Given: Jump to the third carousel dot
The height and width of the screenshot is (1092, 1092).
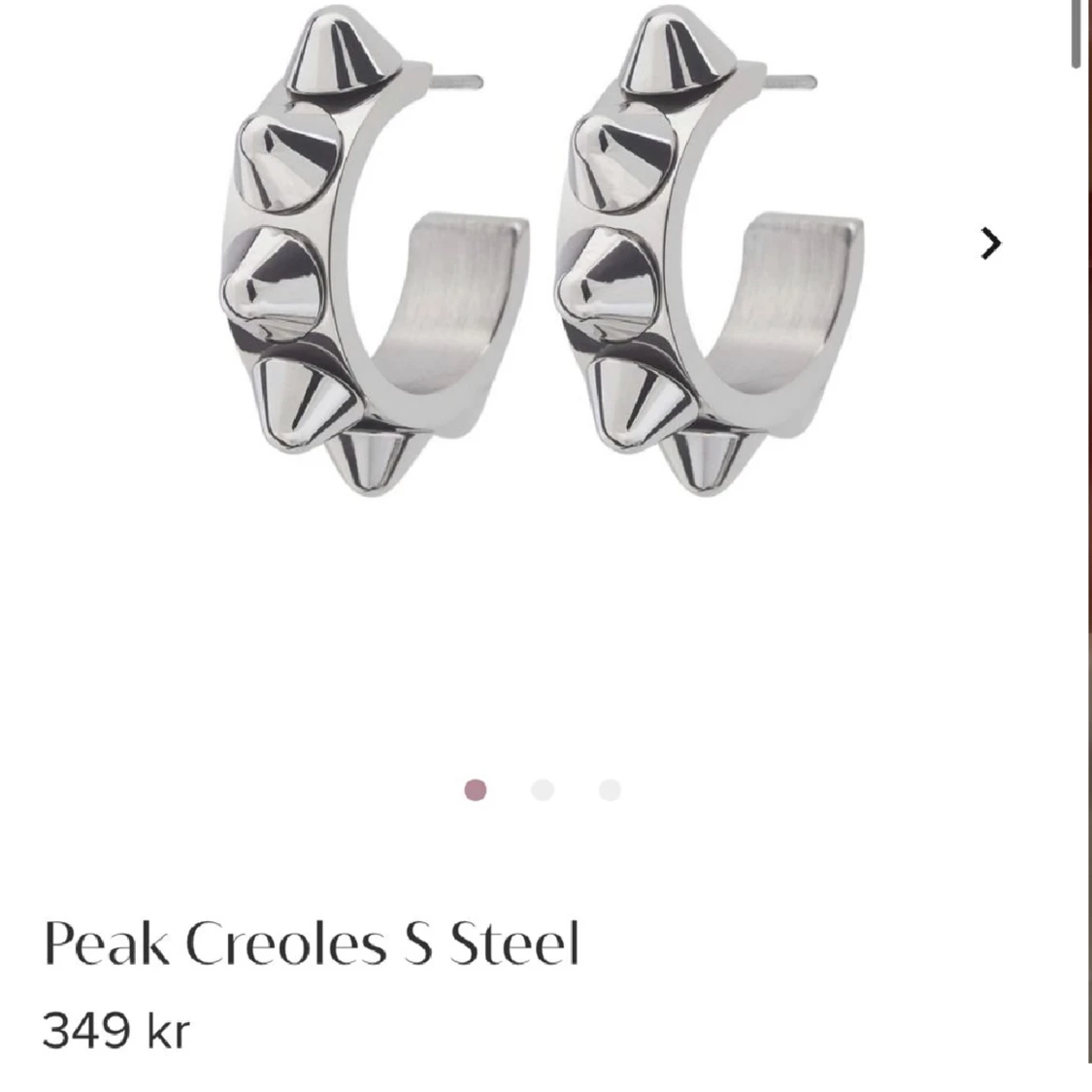Looking at the screenshot, I should pyautogui.click(x=610, y=790).
